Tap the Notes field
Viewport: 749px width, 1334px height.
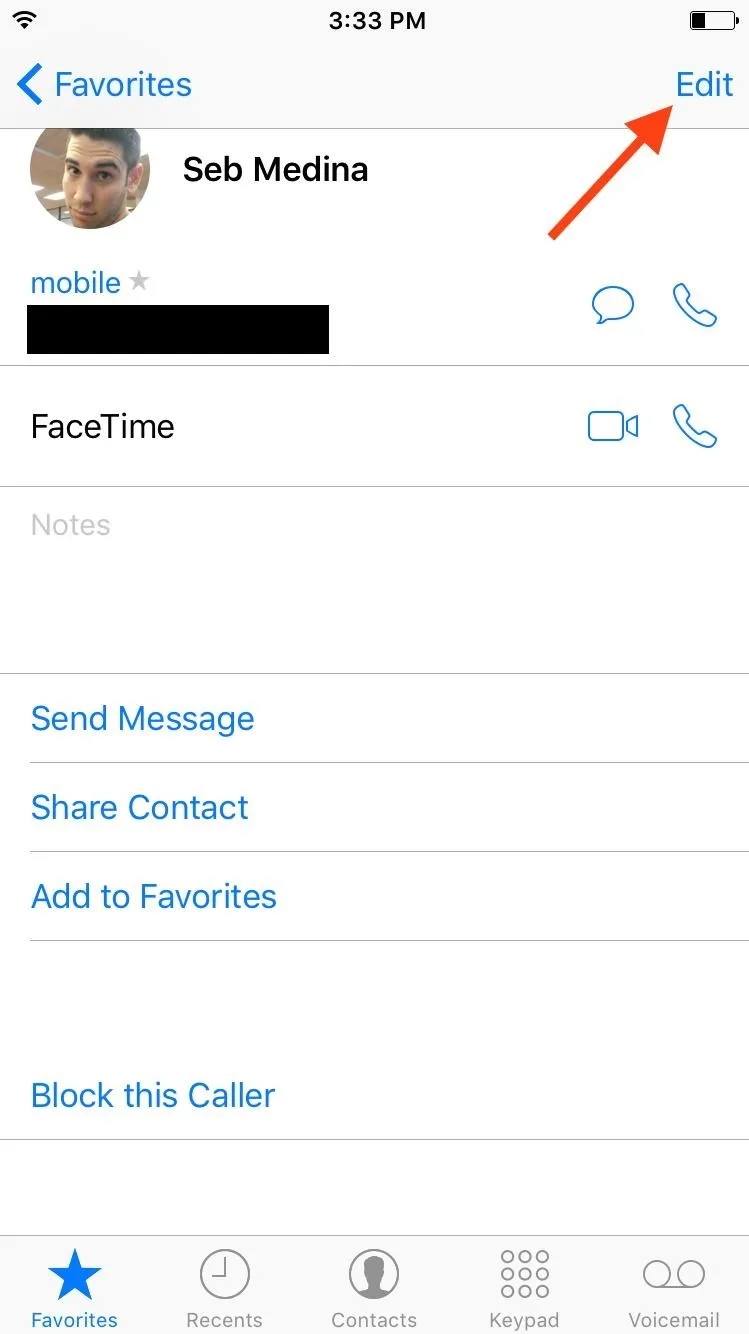[x=374, y=580]
